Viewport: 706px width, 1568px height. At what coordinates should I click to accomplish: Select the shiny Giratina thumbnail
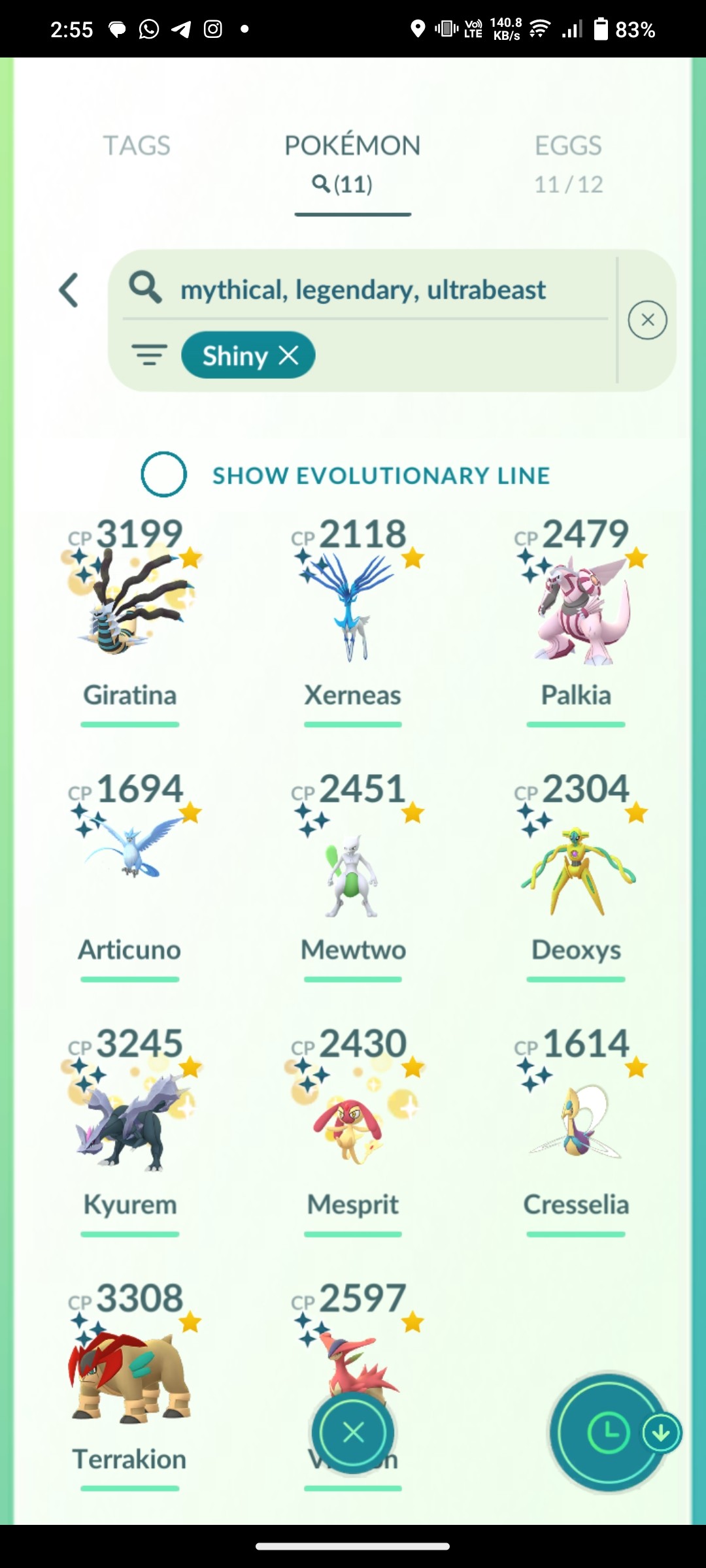point(129,608)
